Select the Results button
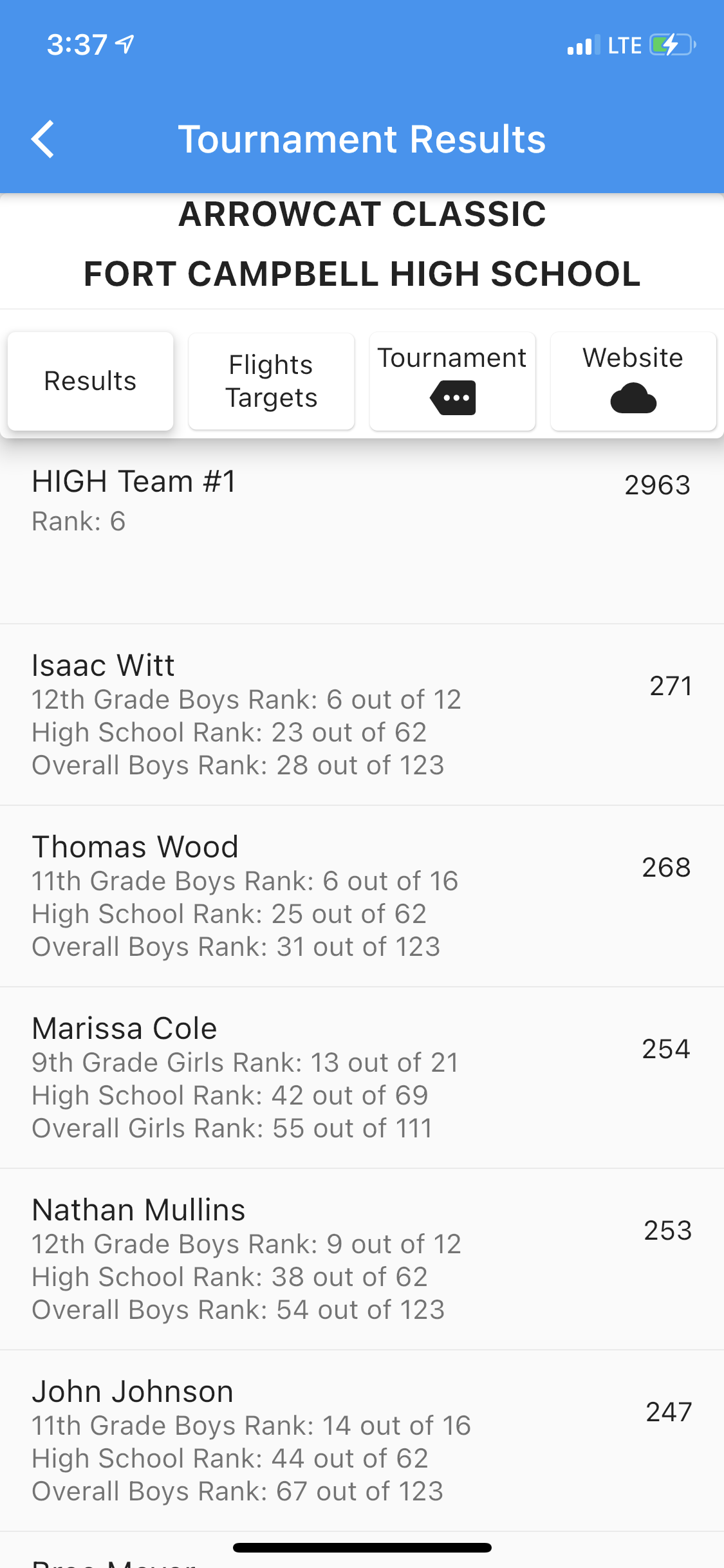The width and height of the screenshot is (724, 1568). tap(91, 381)
